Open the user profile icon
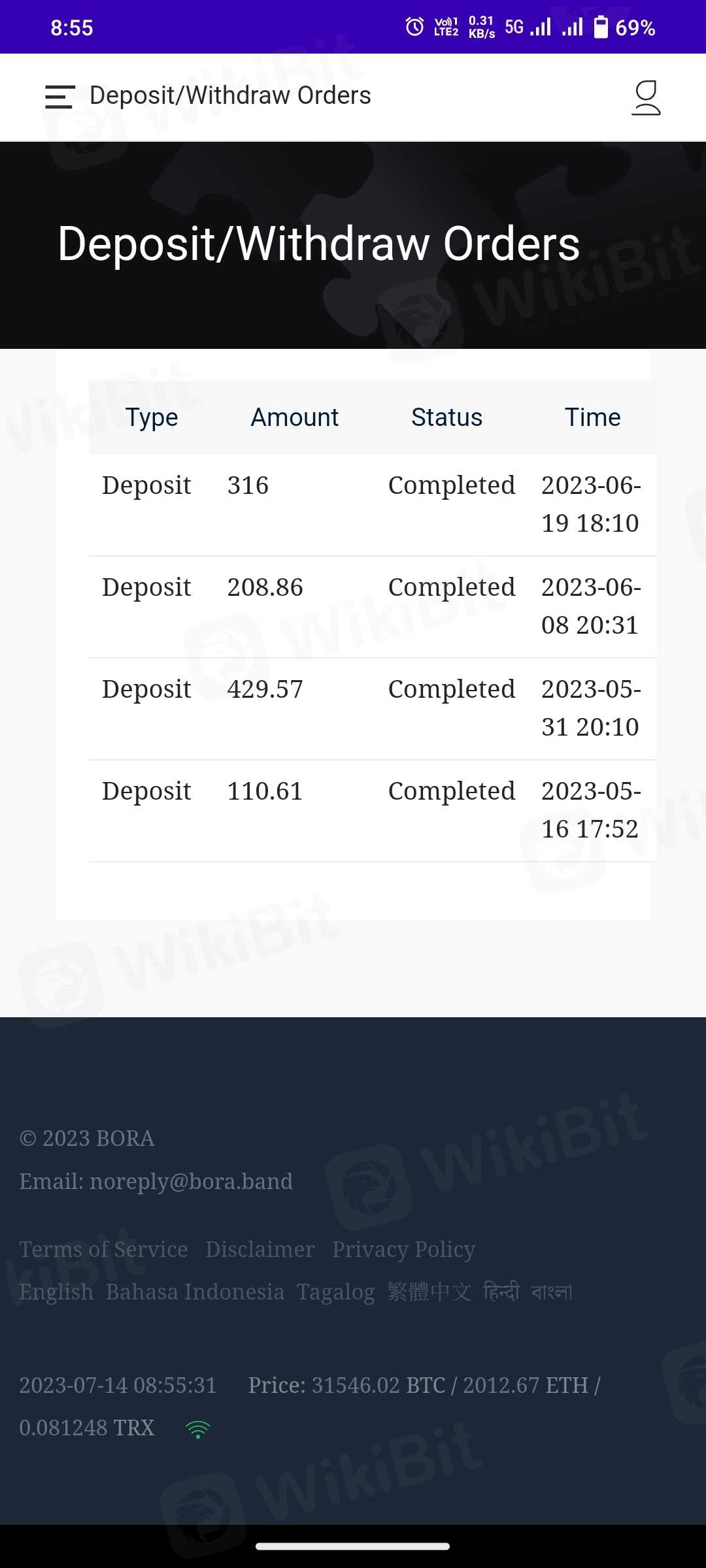 (x=646, y=97)
